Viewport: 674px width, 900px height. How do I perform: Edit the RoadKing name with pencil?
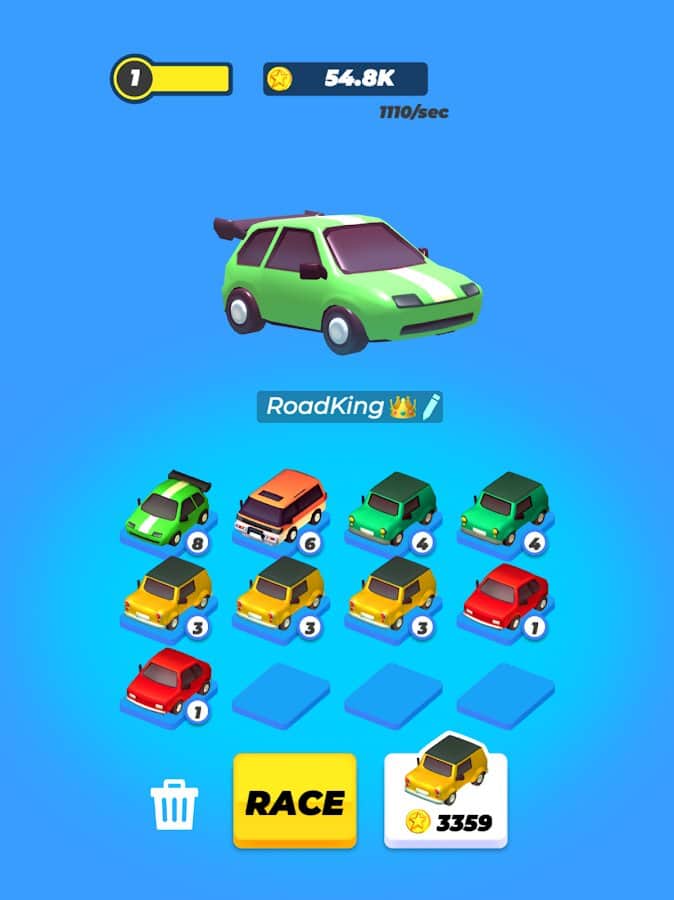(431, 406)
